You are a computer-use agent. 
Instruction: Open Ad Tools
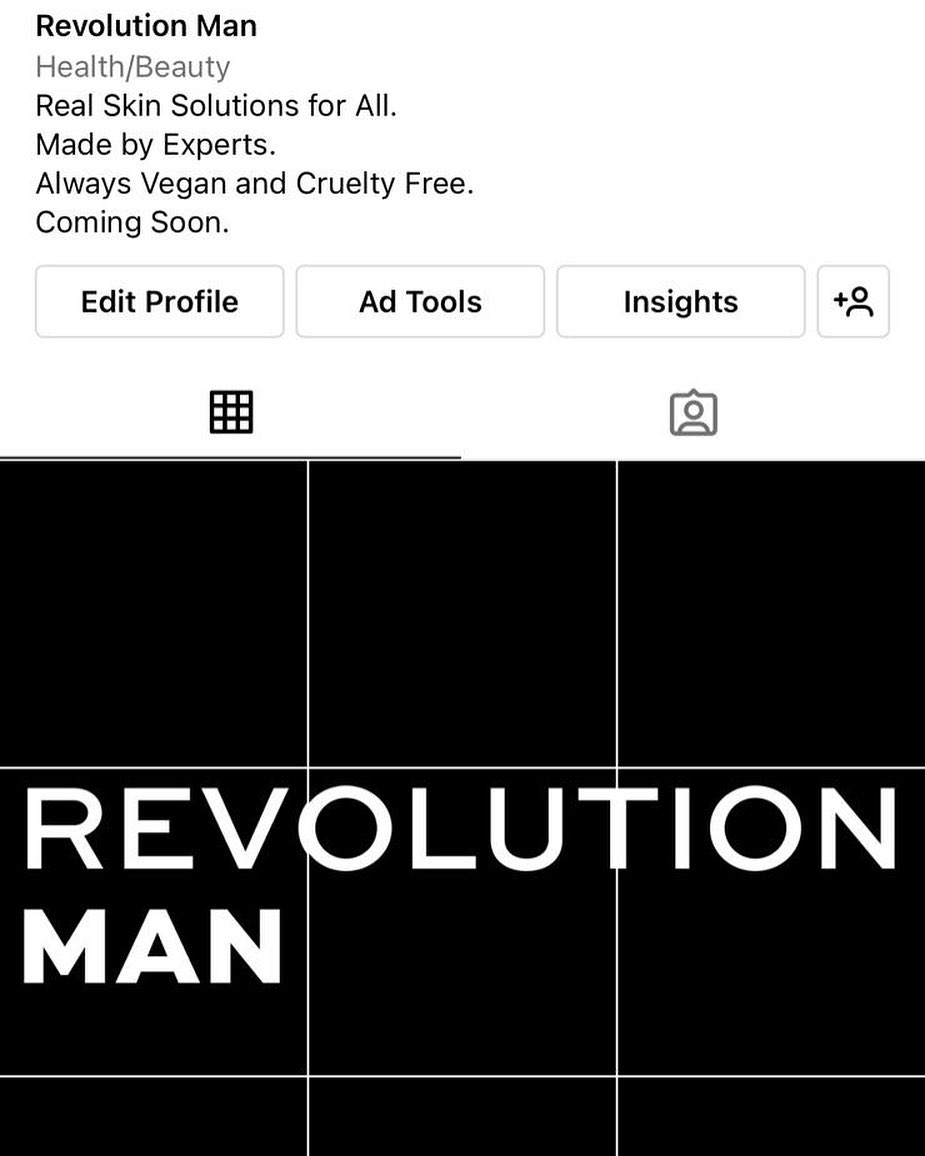tap(420, 301)
